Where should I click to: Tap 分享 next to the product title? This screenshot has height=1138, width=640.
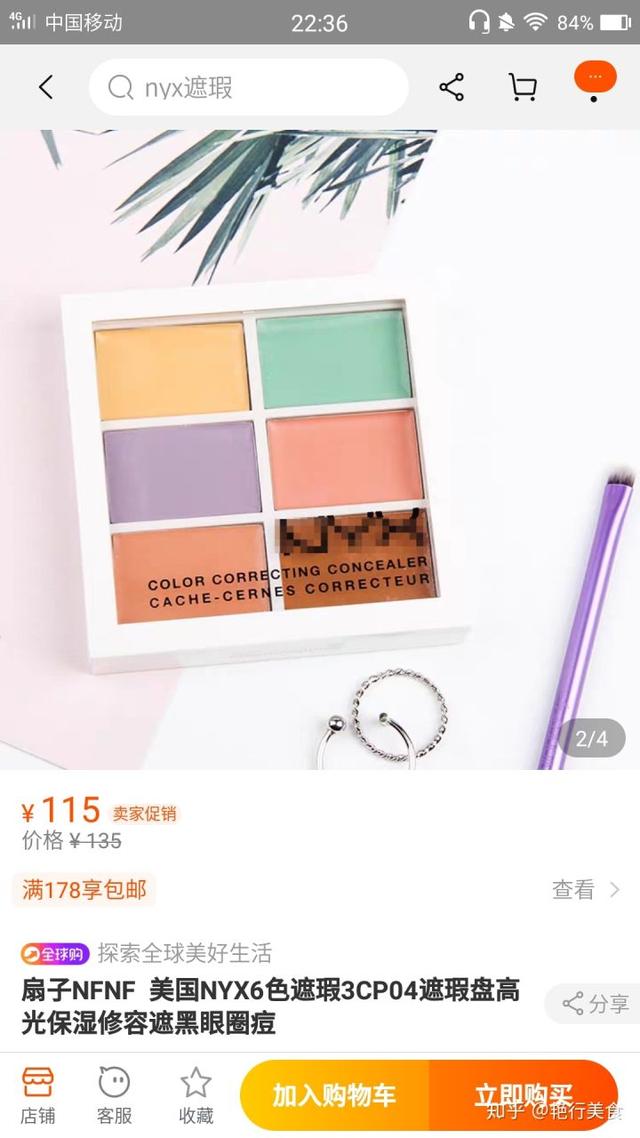click(x=595, y=1003)
